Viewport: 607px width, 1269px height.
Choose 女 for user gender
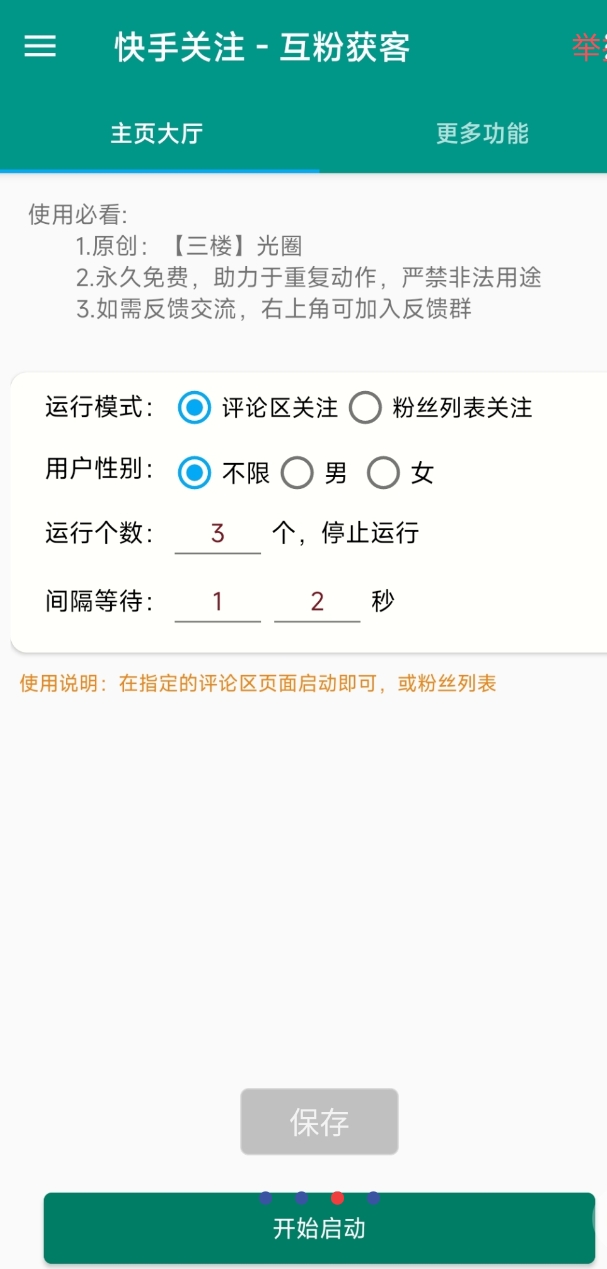[x=383, y=472]
